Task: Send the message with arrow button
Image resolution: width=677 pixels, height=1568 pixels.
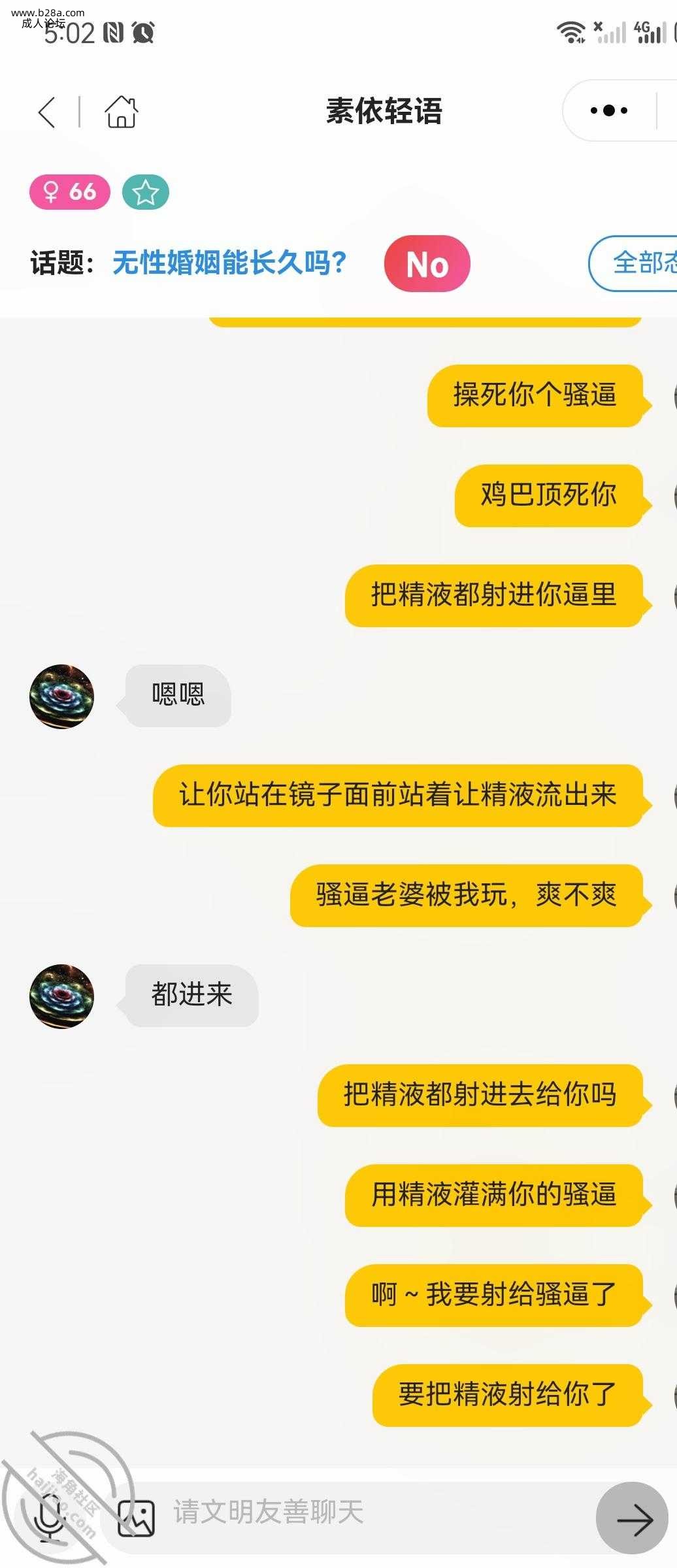Action: click(x=632, y=1517)
